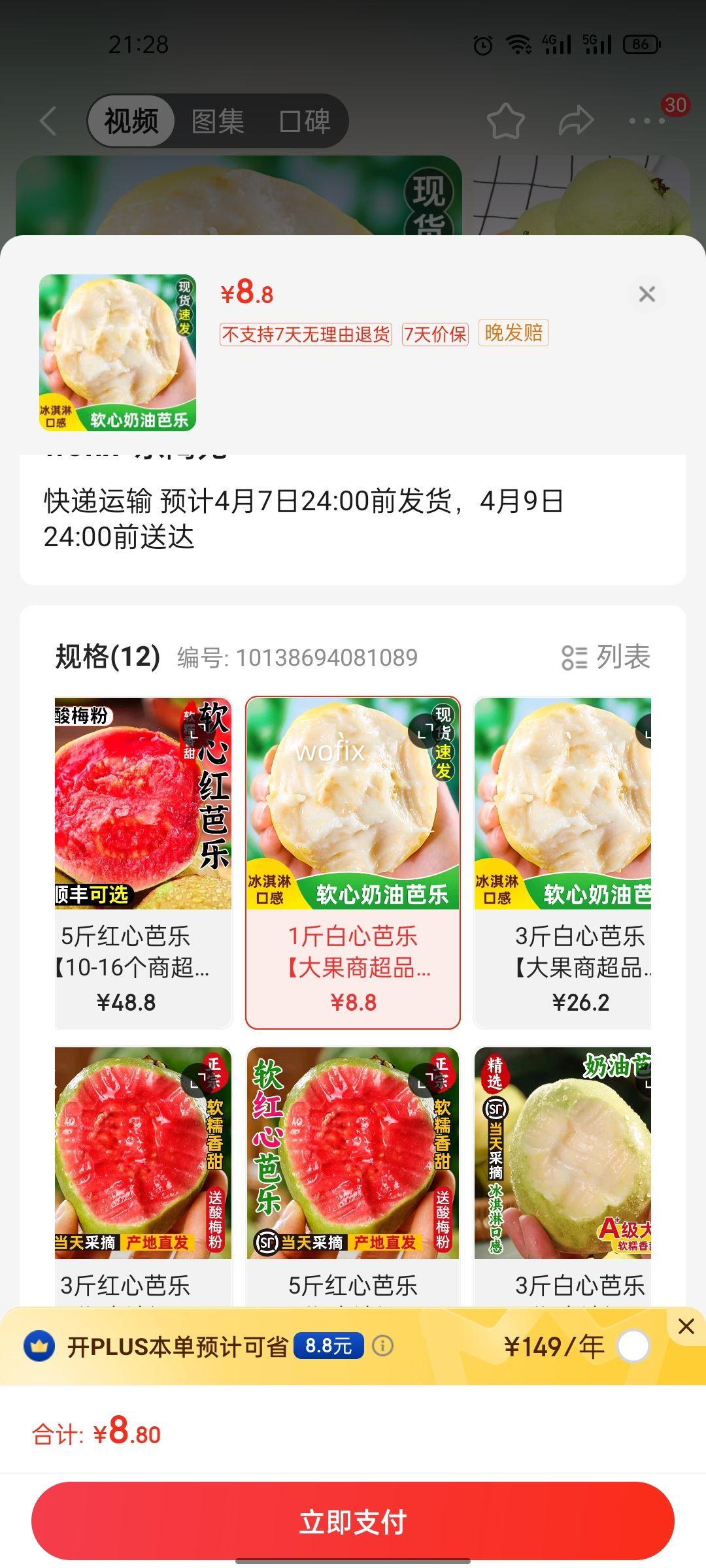
Task: Enlarge the selected product preview image
Action: coord(118,353)
